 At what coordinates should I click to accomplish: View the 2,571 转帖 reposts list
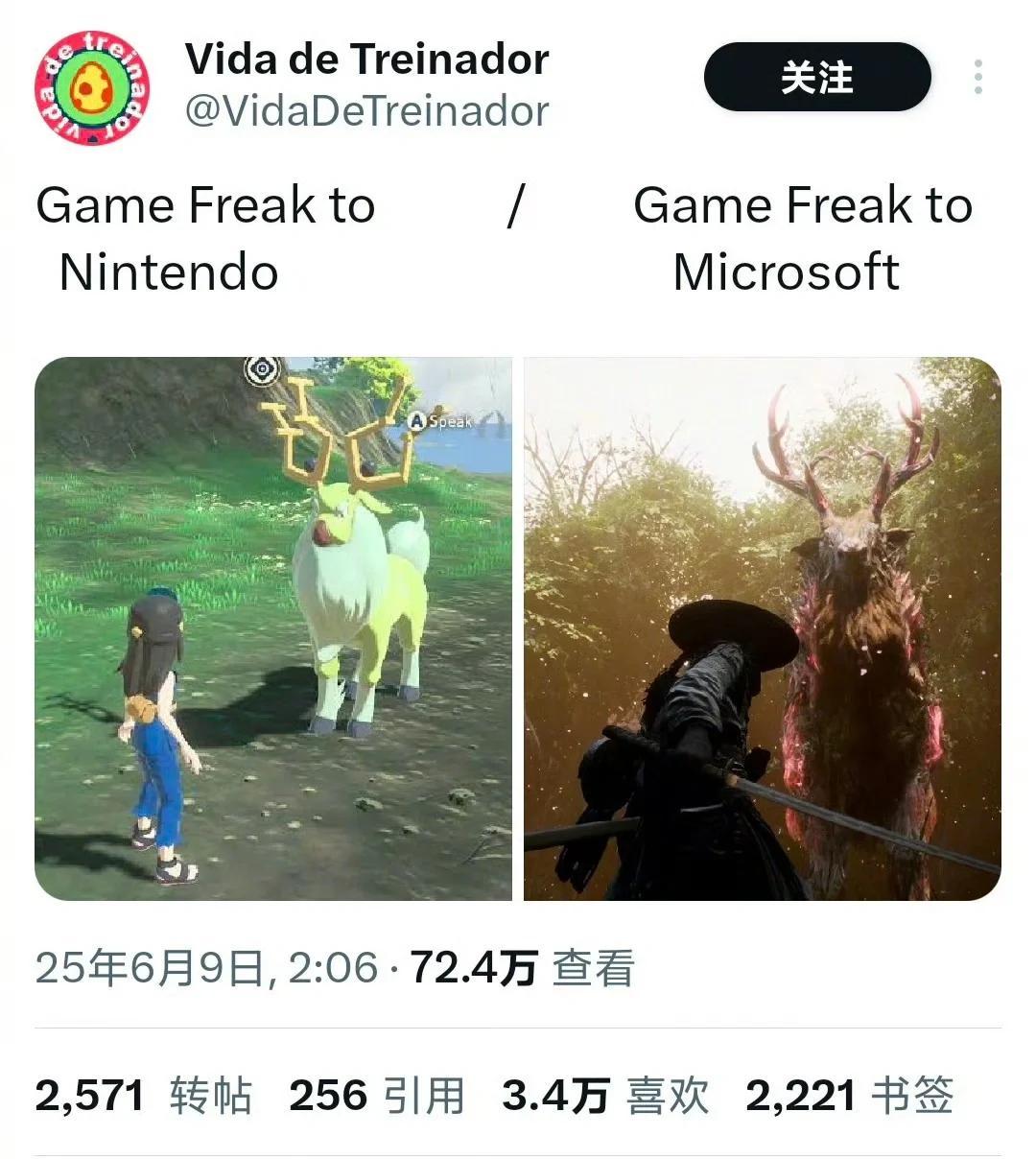point(144,1096)
